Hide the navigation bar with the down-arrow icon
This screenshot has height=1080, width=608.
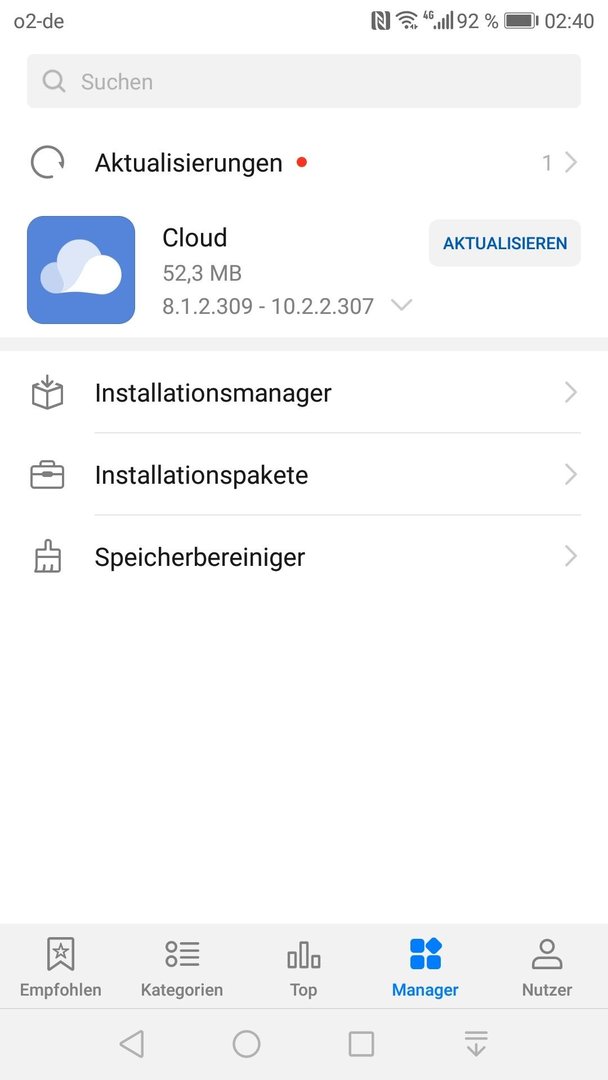click(476, 1043)
